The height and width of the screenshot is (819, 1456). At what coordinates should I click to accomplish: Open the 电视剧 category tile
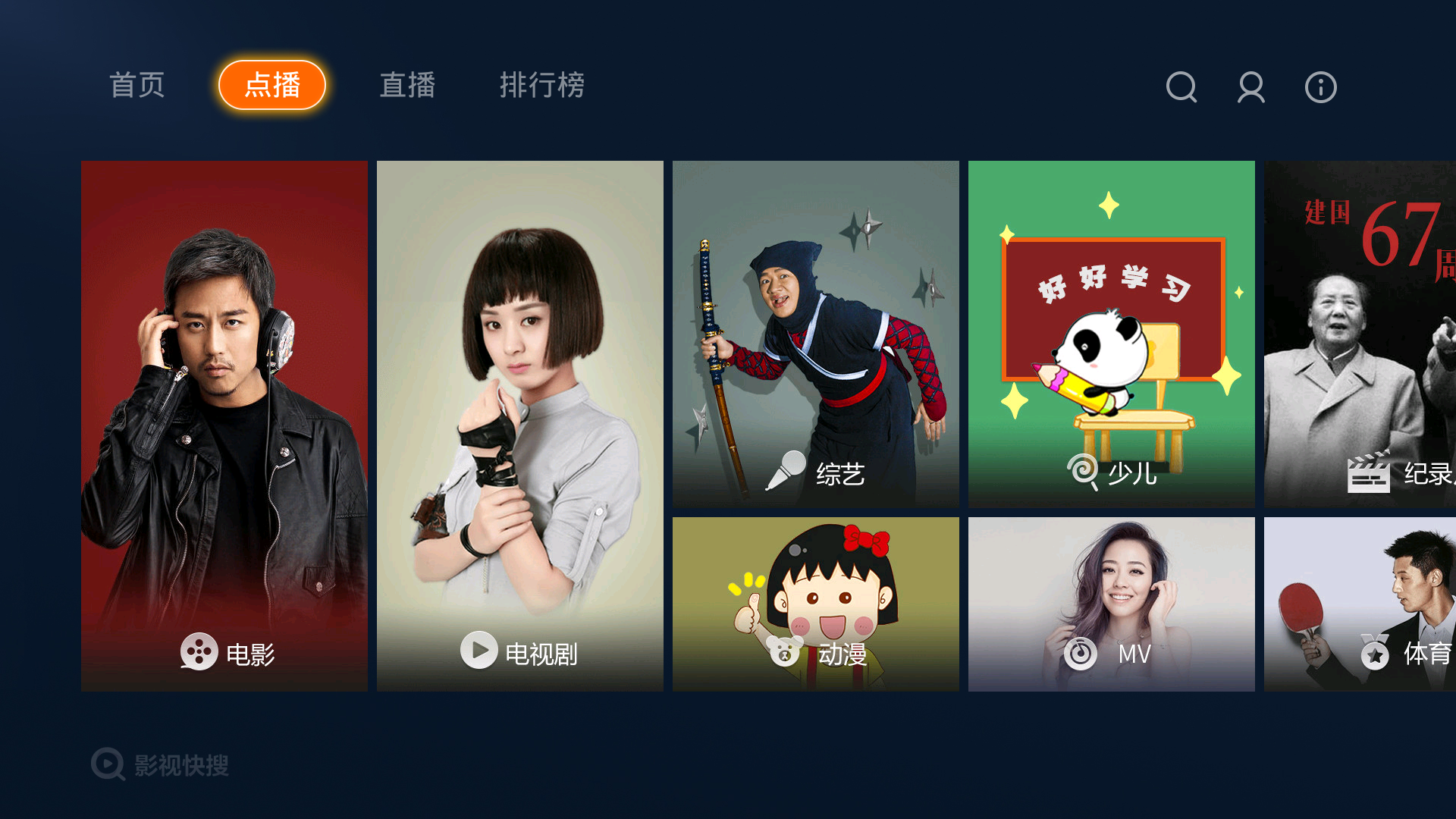click(x=520, y=425)
